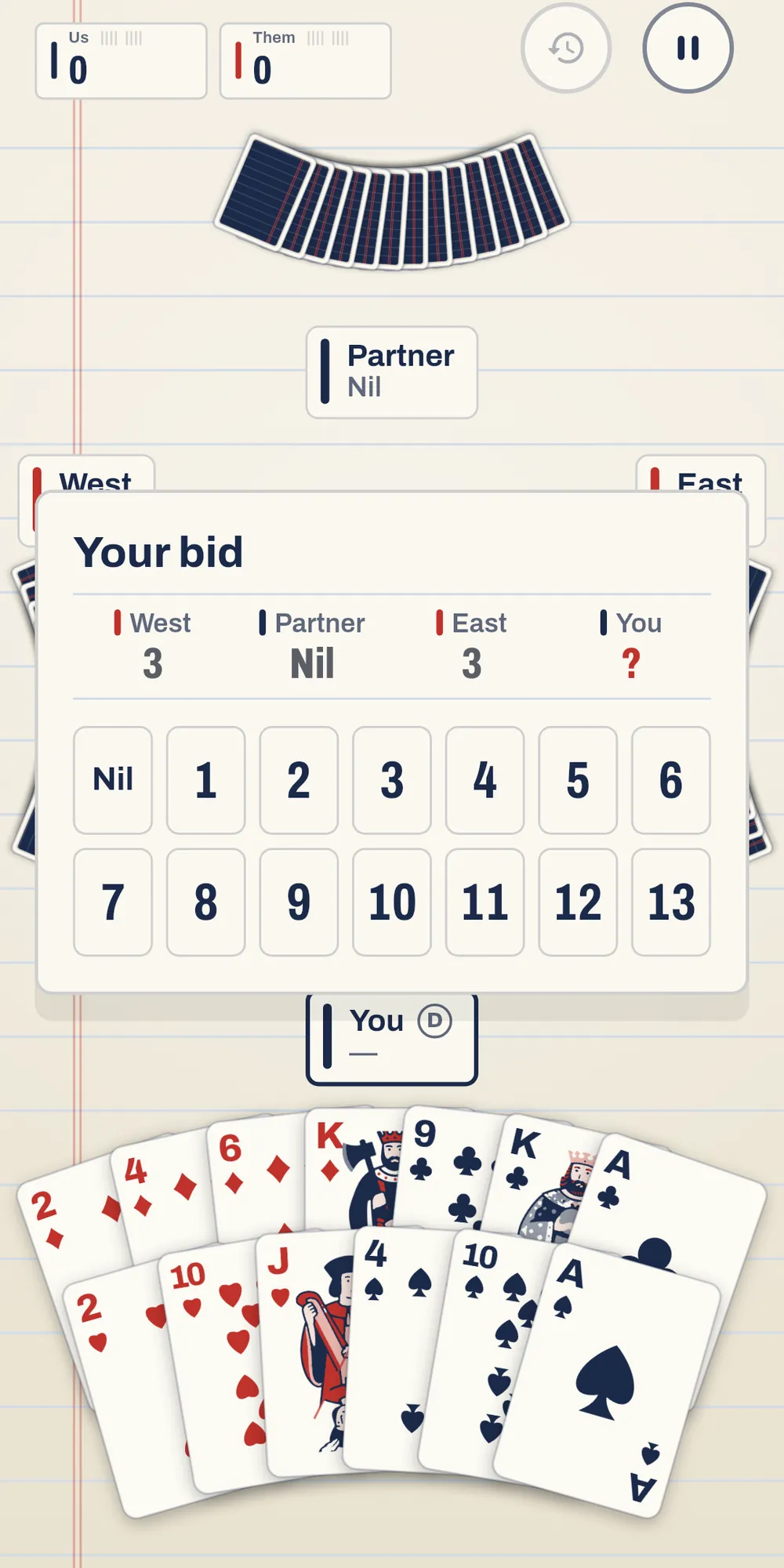
Task: Bid 6 tricks
Action: click(x=671, y=780)
